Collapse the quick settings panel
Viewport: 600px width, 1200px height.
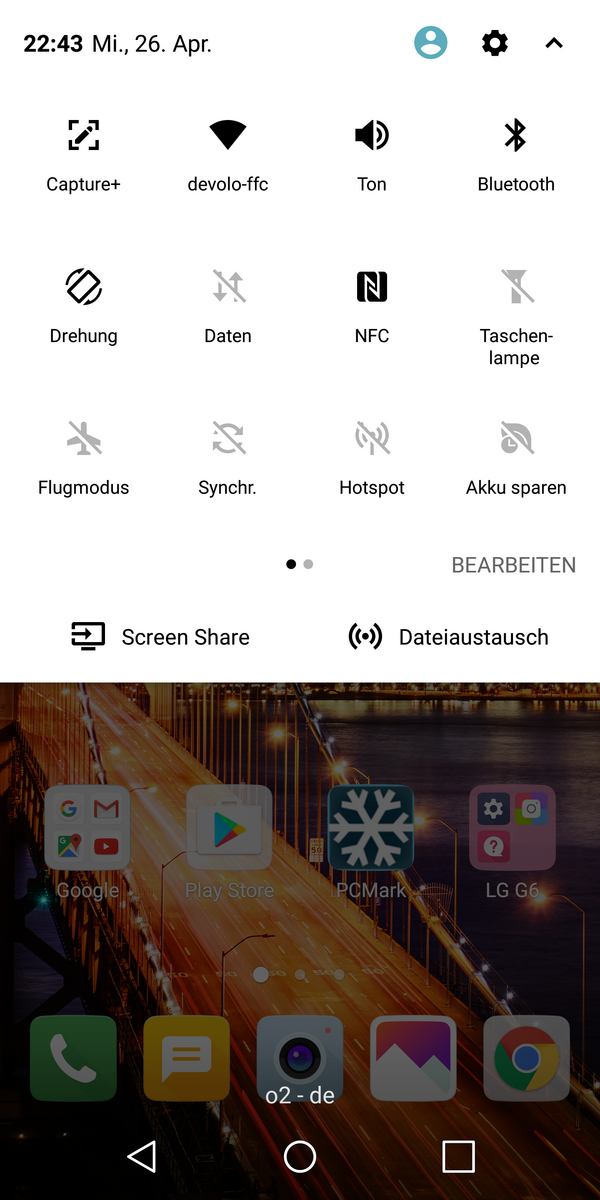(554, 43)
